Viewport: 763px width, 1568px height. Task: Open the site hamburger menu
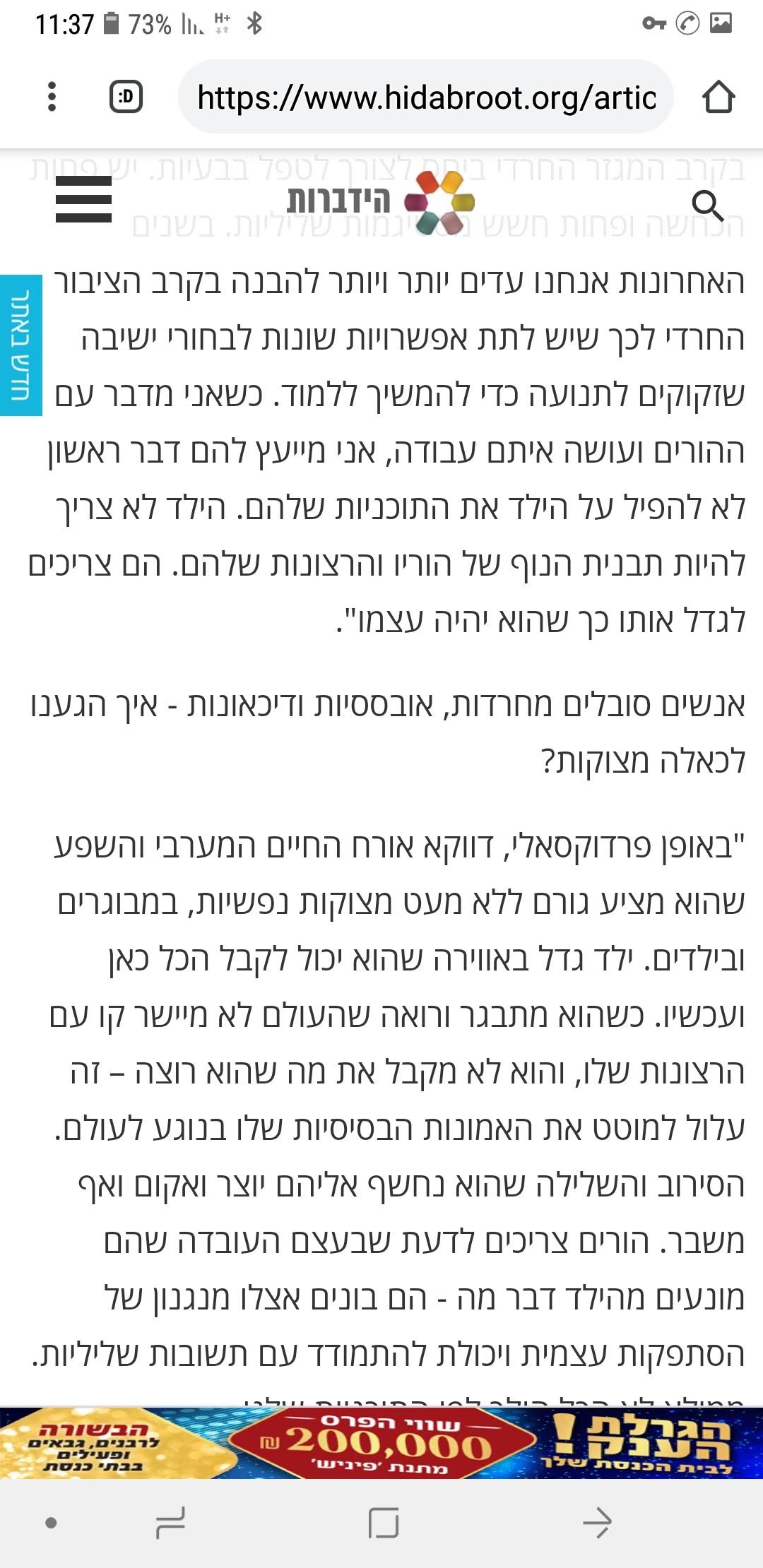click(83, 200)
